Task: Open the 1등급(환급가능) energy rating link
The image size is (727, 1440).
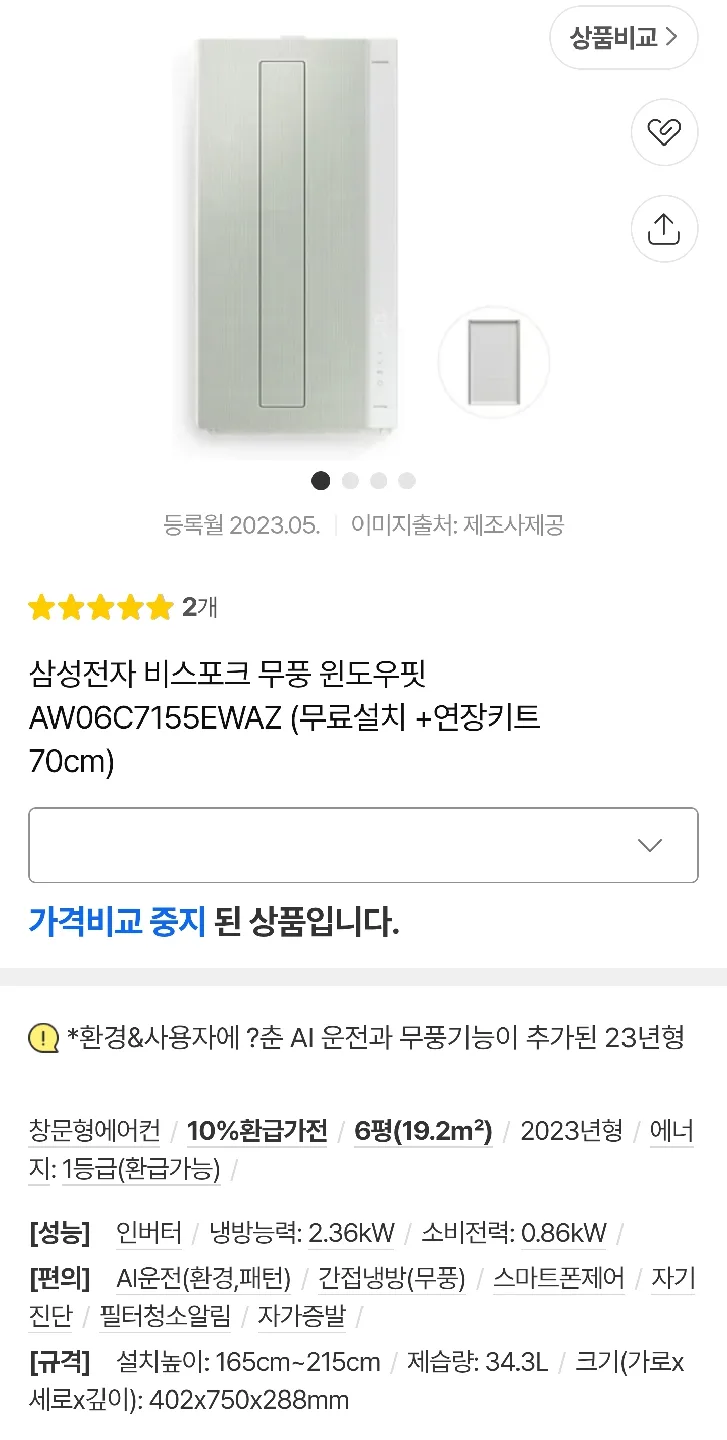Action: (141, 1169)
